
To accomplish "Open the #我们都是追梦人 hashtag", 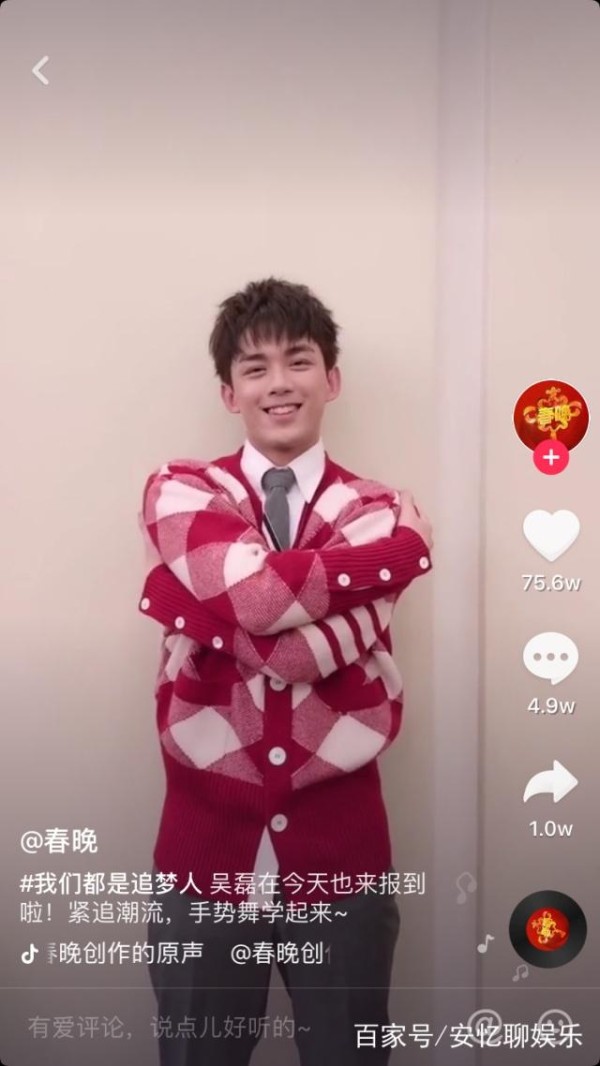I will (x=111, y=883).
